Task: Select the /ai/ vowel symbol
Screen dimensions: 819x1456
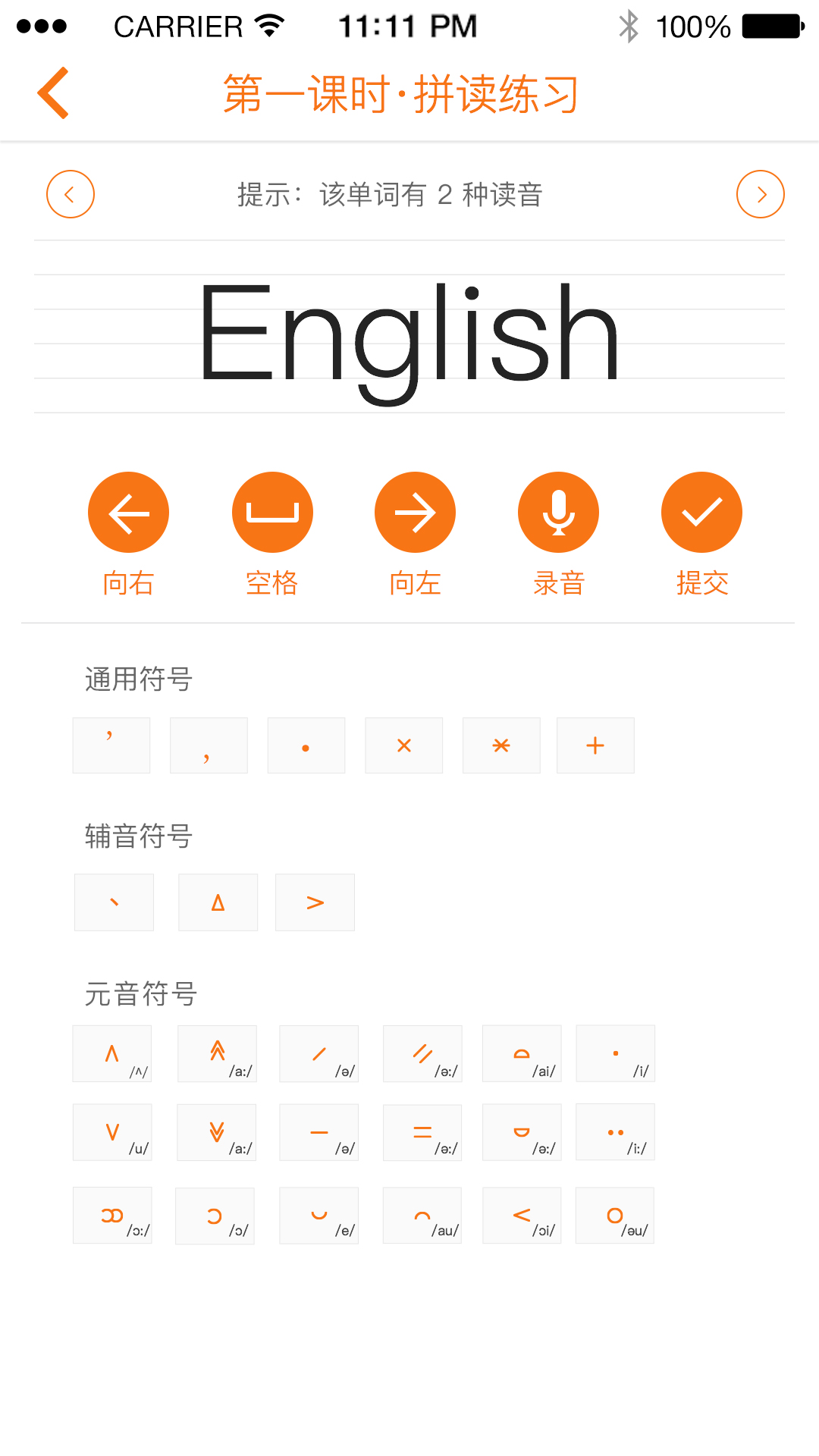Action: (x=522, y=1054)
